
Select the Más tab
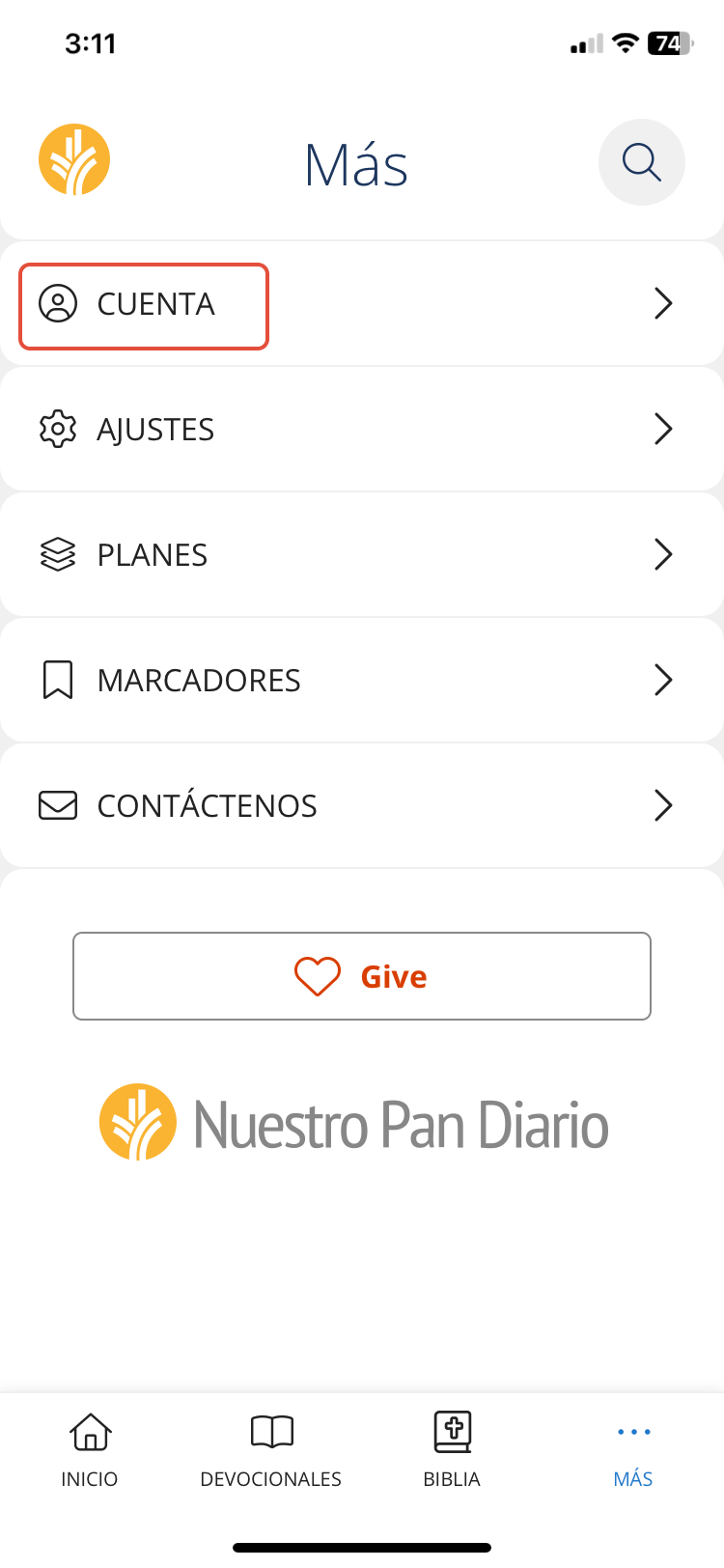(633, 1450)
